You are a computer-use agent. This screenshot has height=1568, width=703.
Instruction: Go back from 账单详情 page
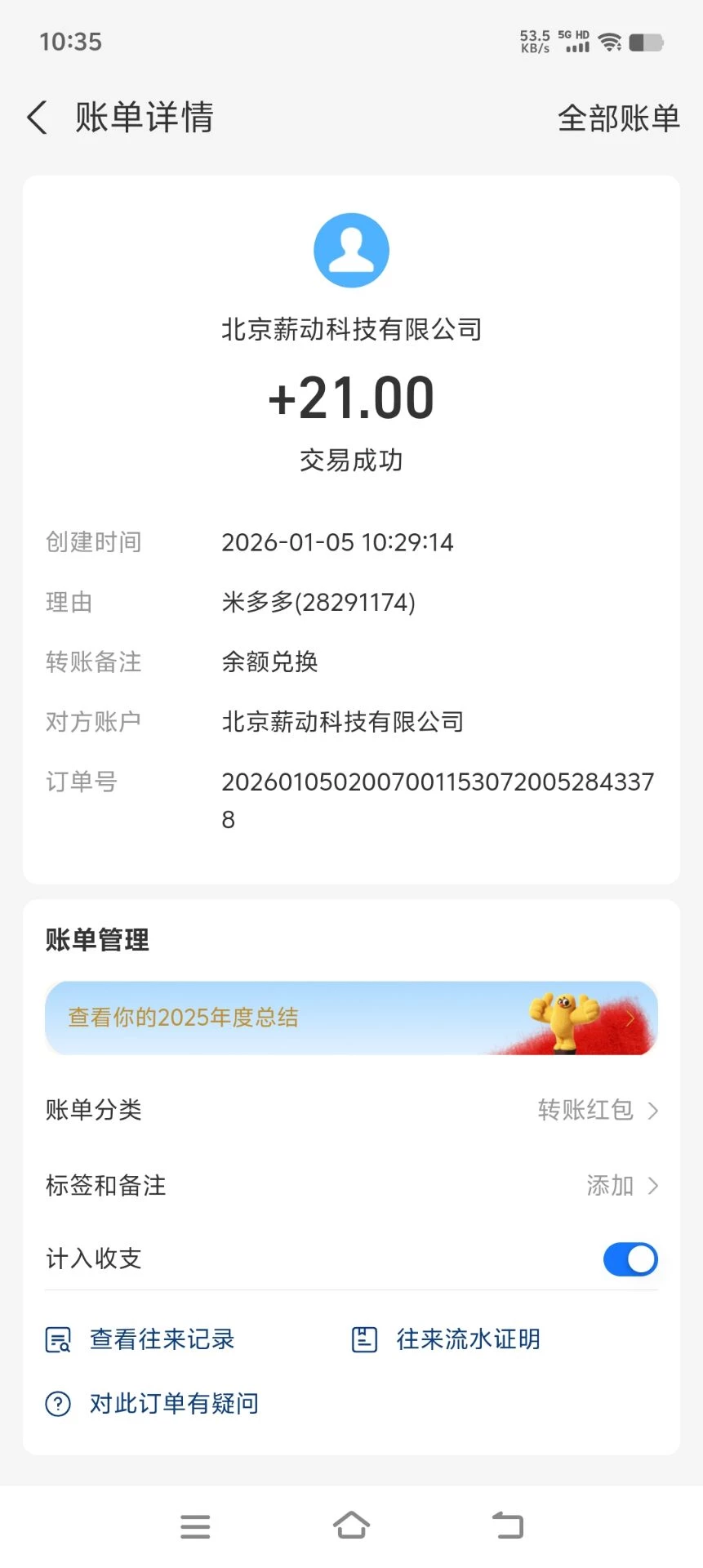38,118
